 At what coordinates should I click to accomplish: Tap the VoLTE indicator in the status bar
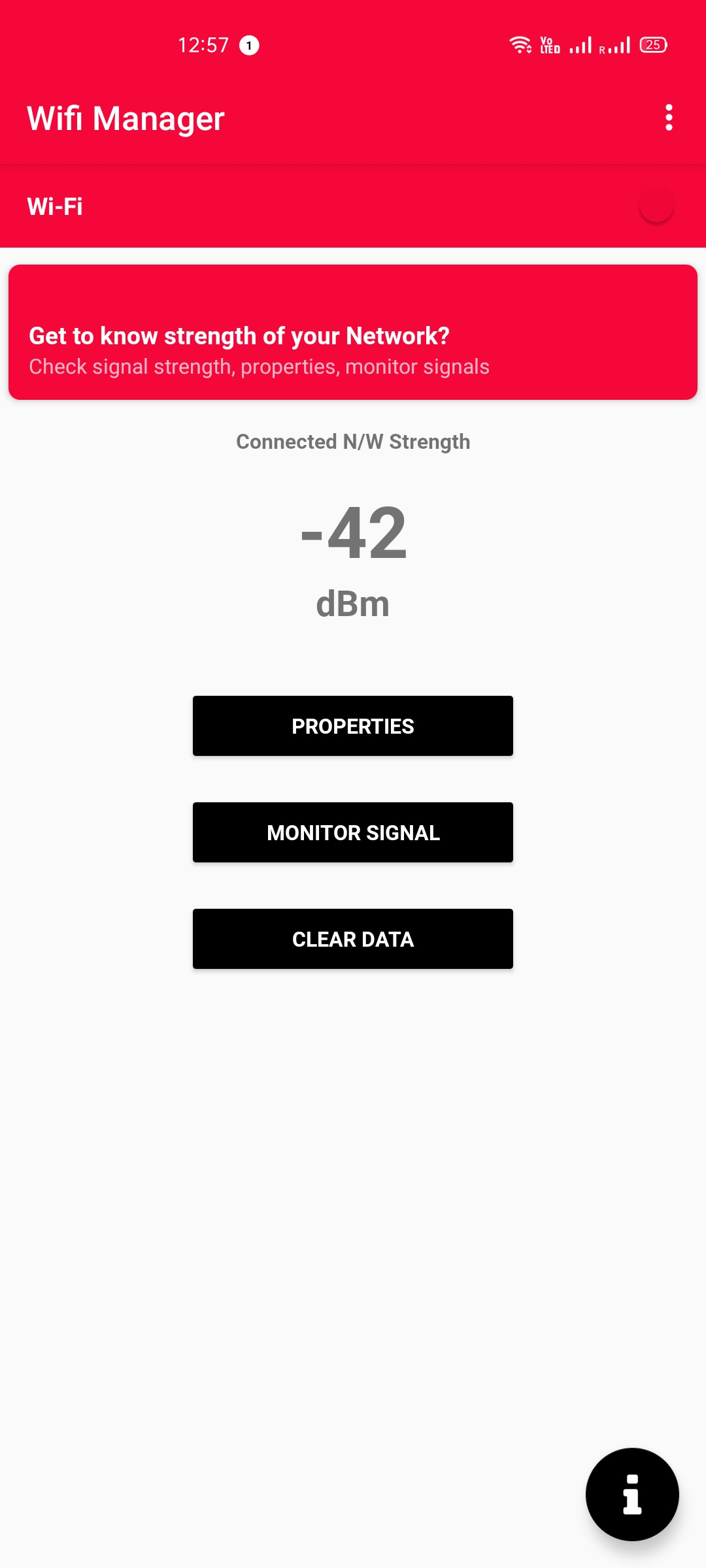(x=549, y=44)
